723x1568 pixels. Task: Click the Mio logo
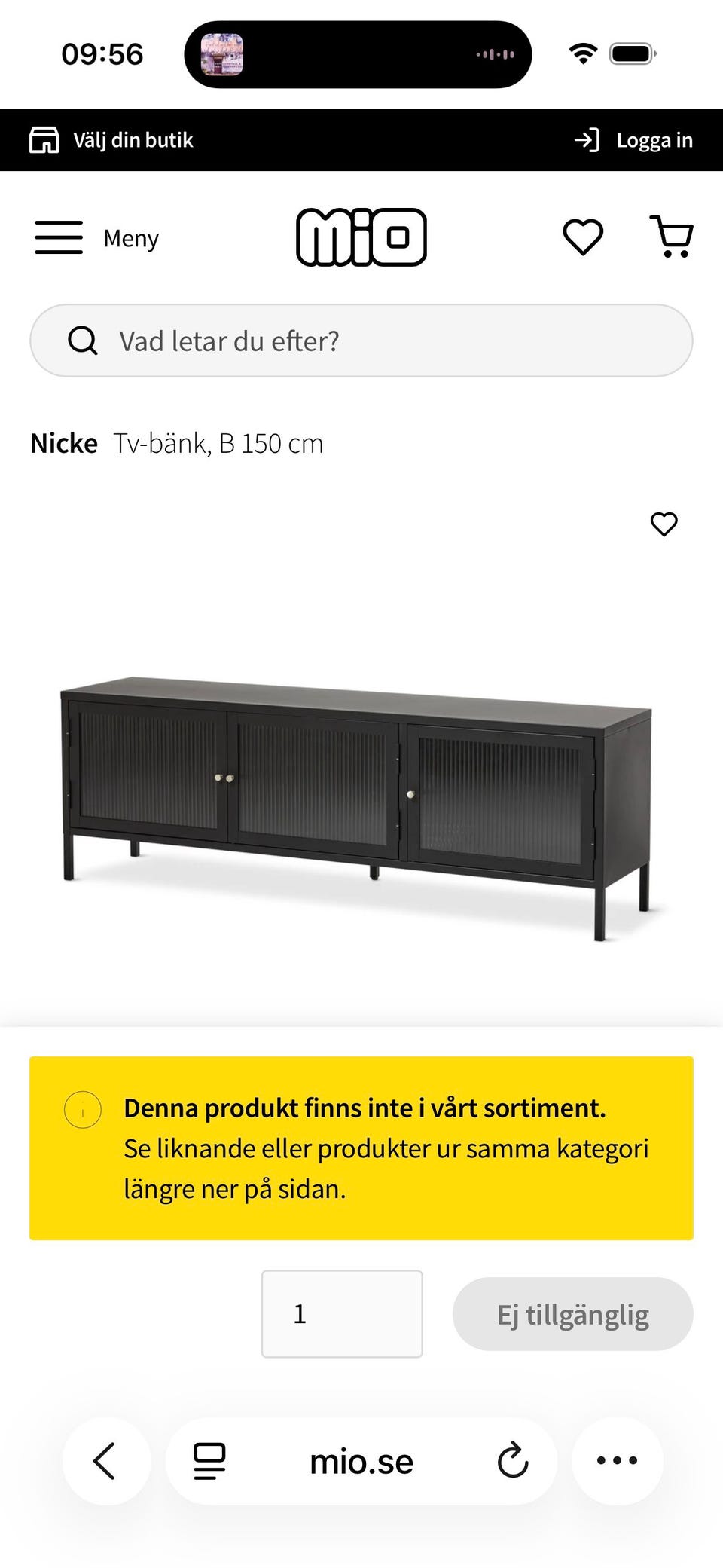(361, 236)
